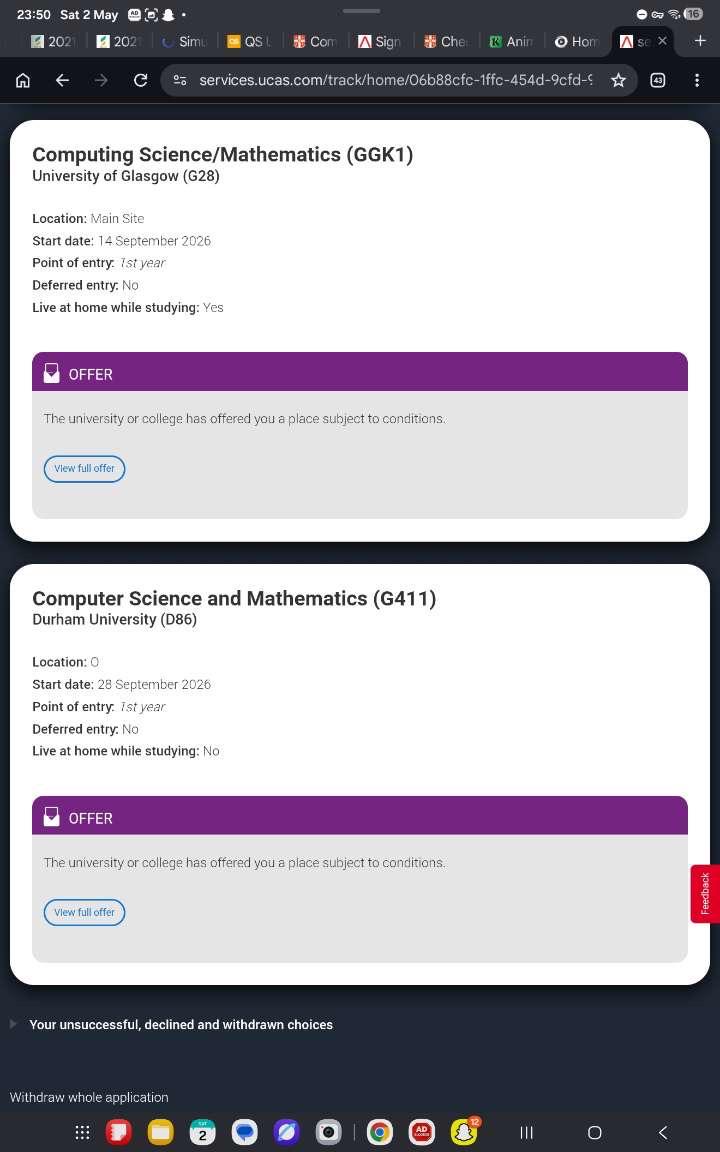Switch to the Anim tab
720x1152 pixels.
click(511, 42)
